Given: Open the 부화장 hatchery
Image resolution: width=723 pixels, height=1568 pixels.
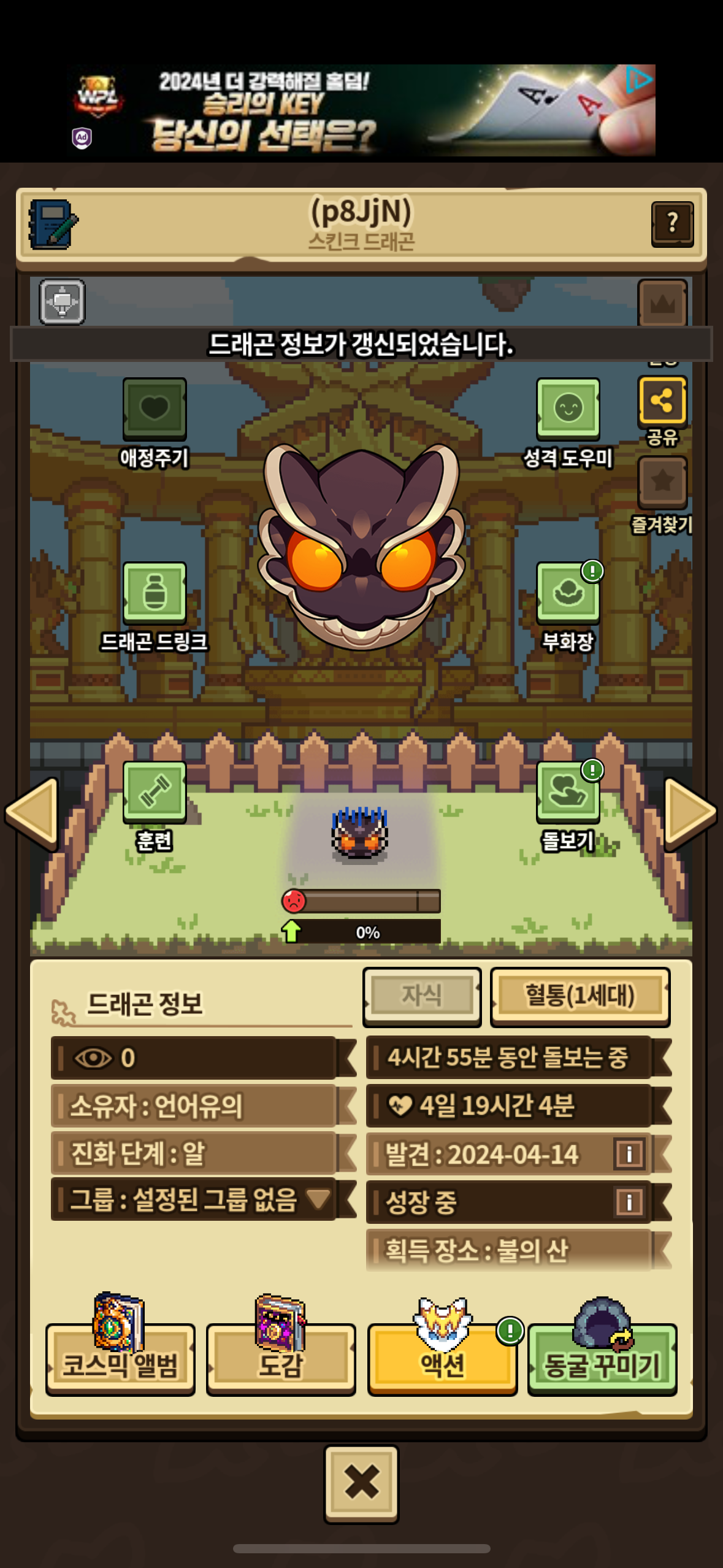Looking at the screenshot, I should pos(568,593).
